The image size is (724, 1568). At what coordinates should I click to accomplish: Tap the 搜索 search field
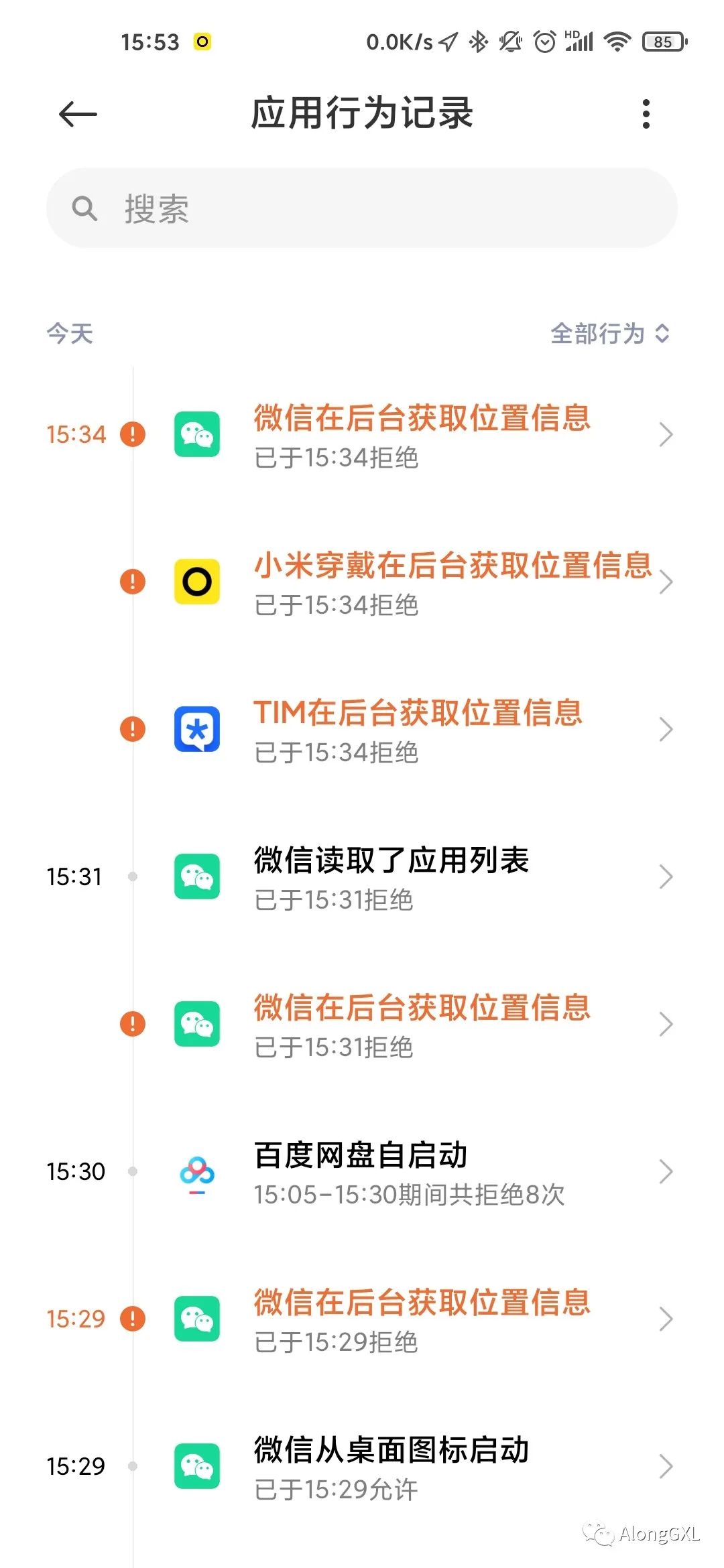pyautogui.click(x=362, y=208)
